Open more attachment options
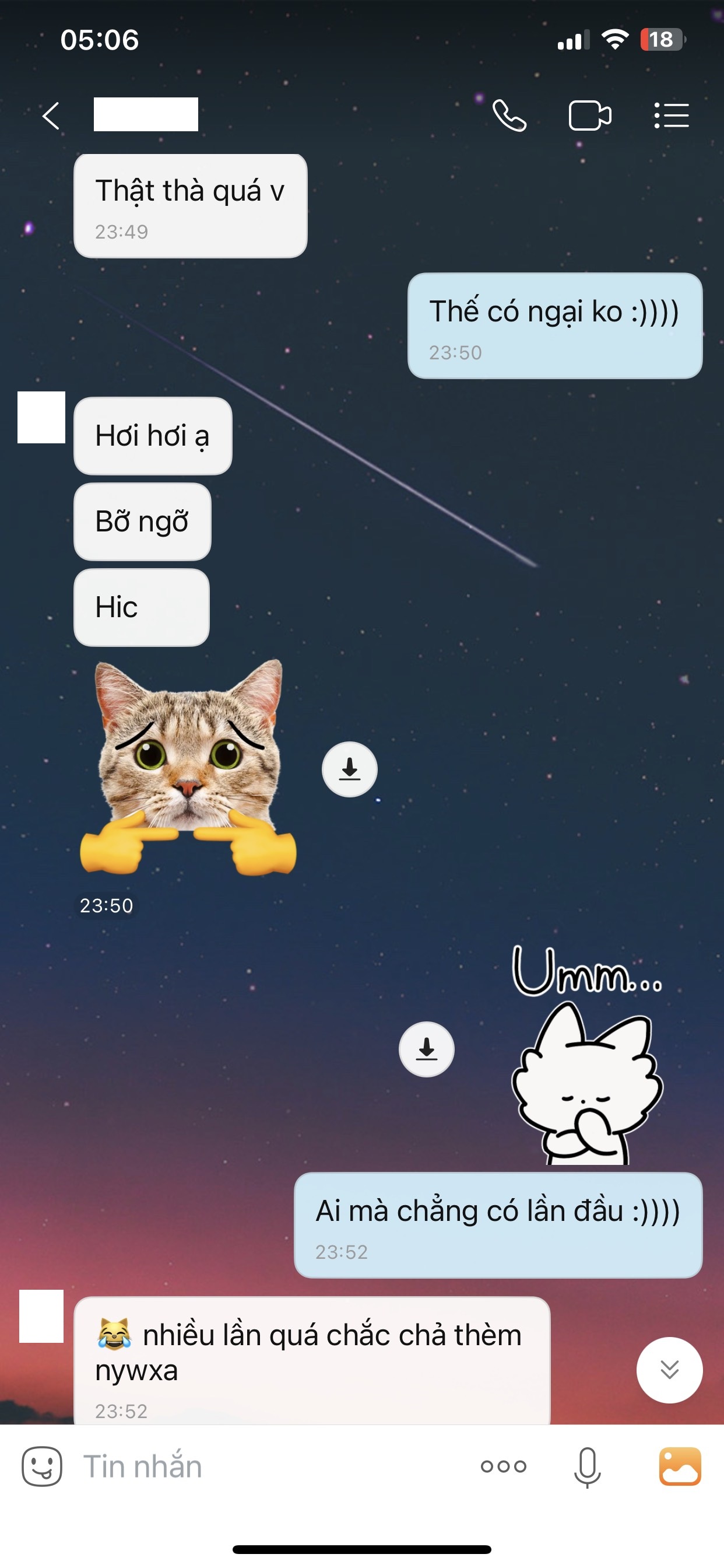The width and height of the screenshot is (724, 1568). pos(503,1466)
